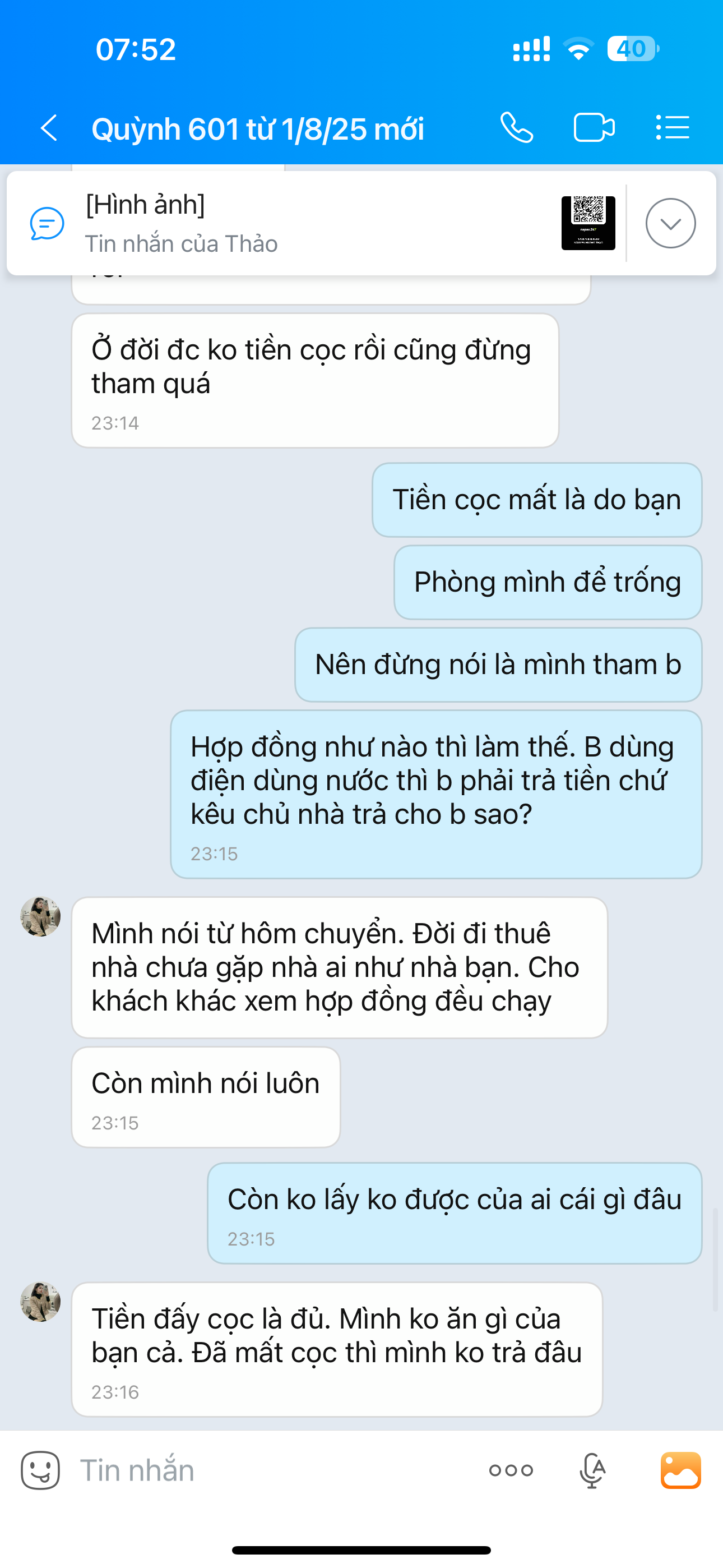Viewport: 723px width, 1568px height.
Task: Open the photo gallery picker
Action: pyautogui.click(x=680, y=1470)
